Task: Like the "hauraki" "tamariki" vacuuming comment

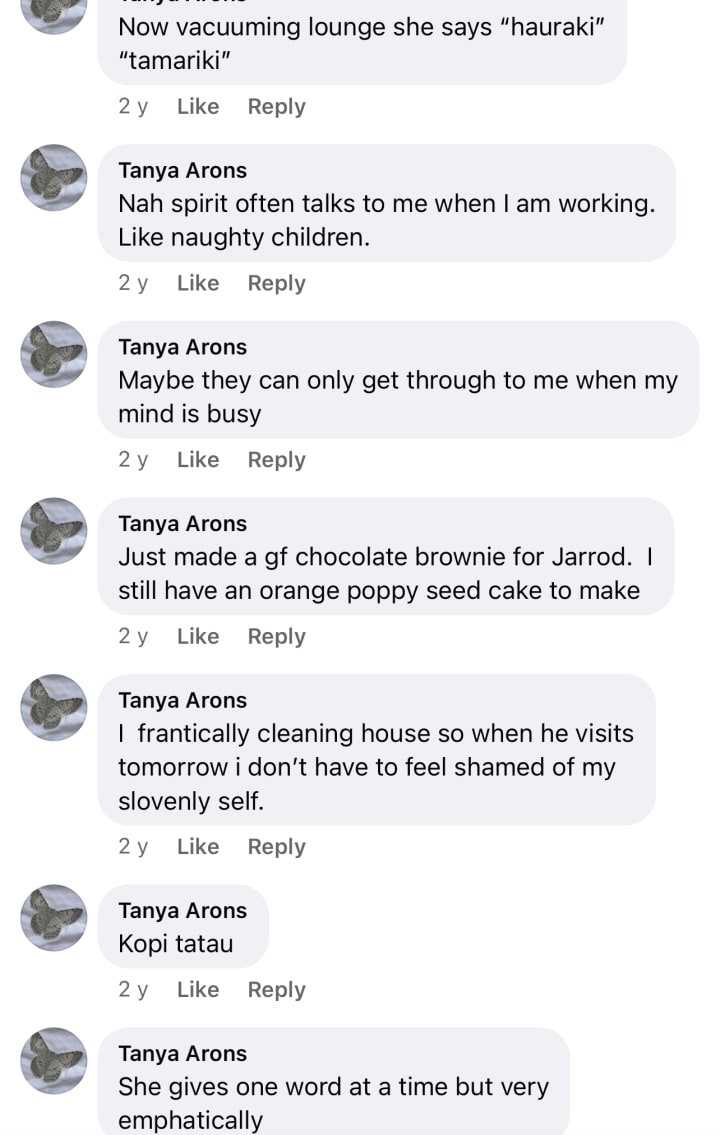Action: pyautogui.click(x=197, y=107)
